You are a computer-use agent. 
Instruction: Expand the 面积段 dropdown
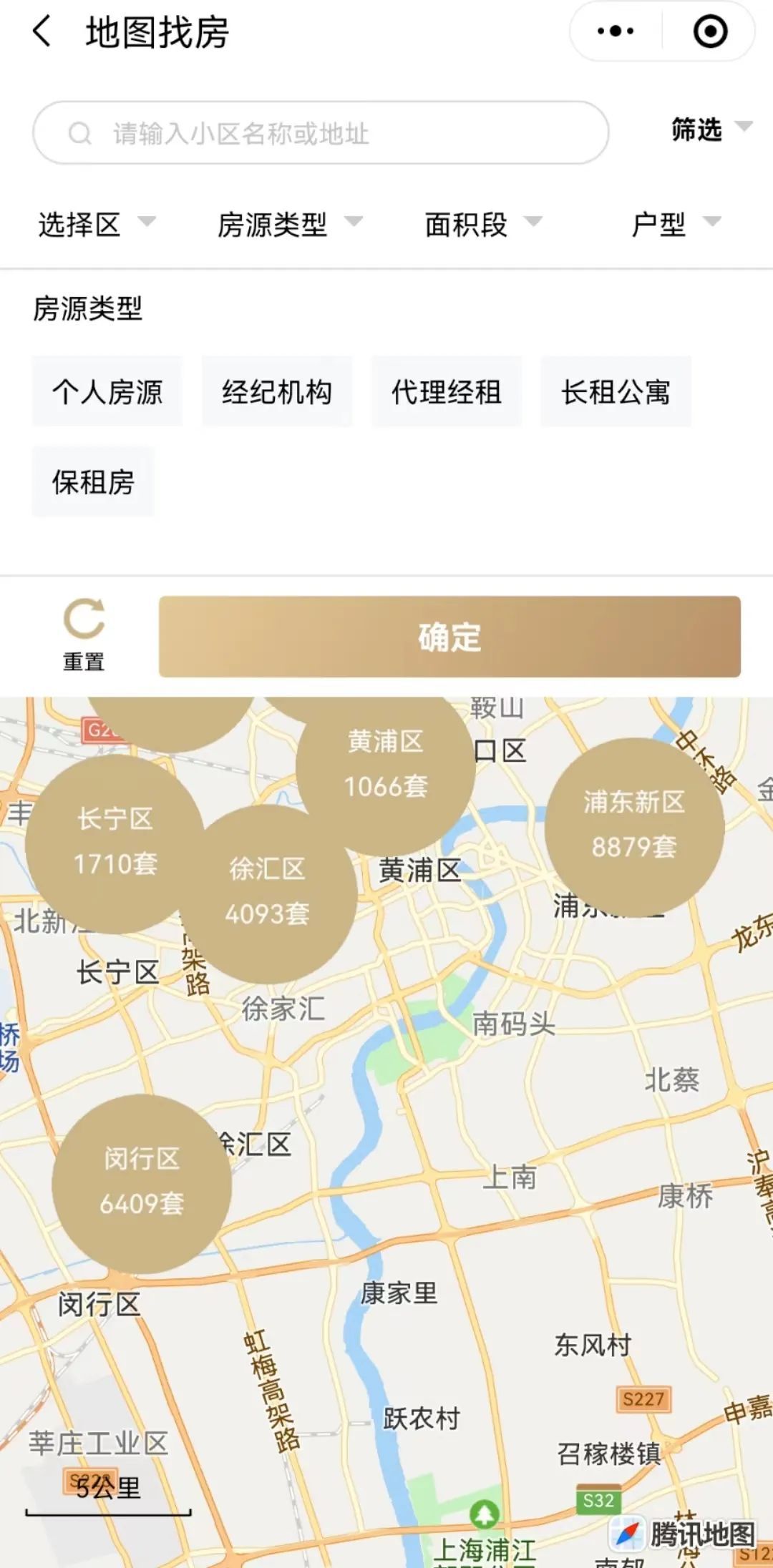[x=482, y=225]
